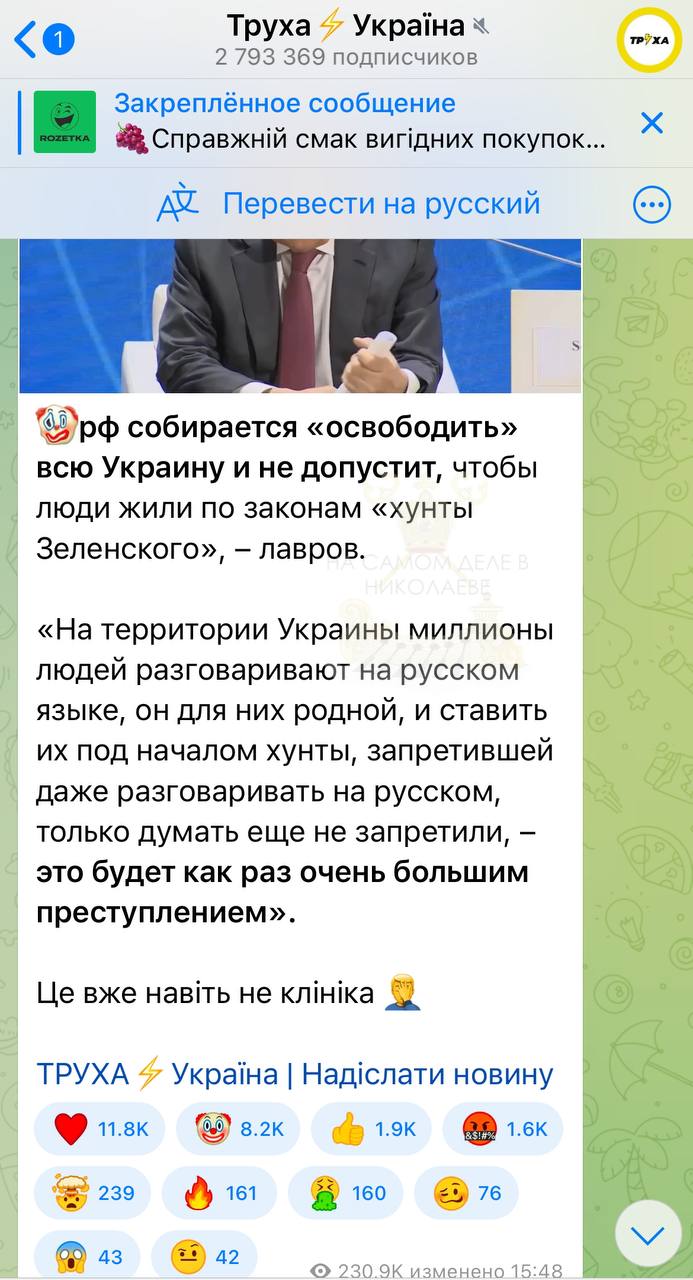Follow the ТРУХА Україна link
The height and width of the screenshot is (1280, 693).
coord(157,1074)
